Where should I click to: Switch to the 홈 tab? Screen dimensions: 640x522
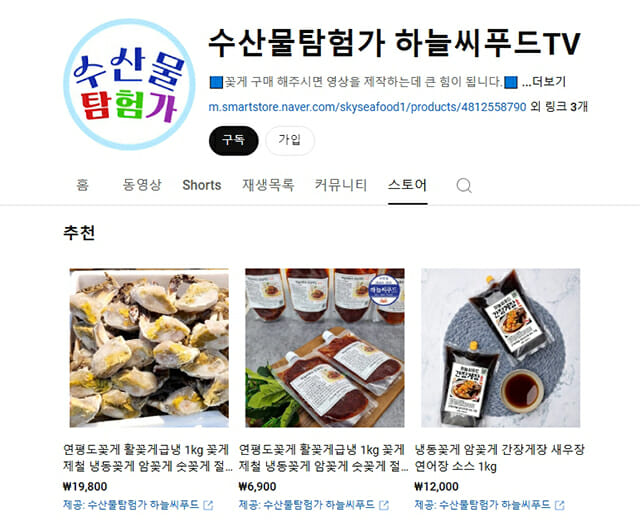82,185
